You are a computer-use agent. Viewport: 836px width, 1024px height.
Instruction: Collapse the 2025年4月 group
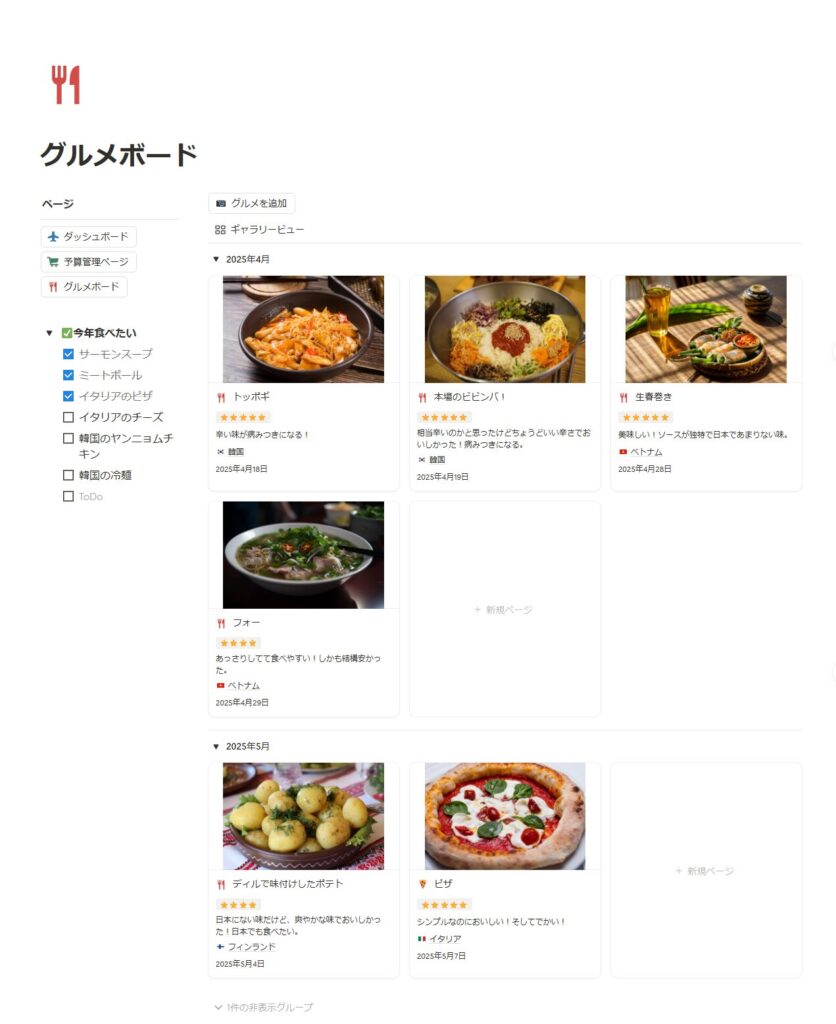pyautogui.click(x=215, y=259)
